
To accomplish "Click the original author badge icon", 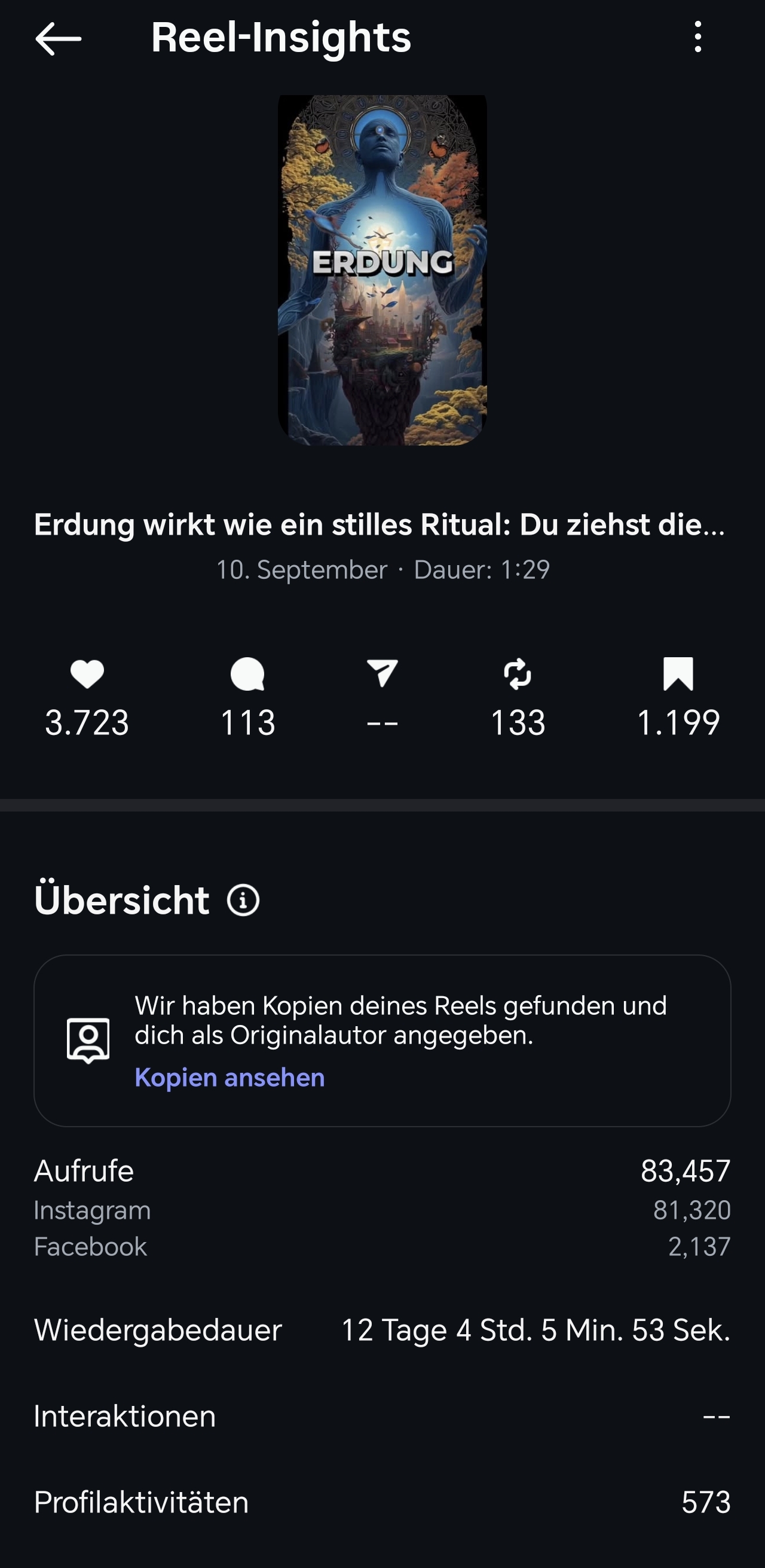I will pyautogui.click(x=88, y=1038).
